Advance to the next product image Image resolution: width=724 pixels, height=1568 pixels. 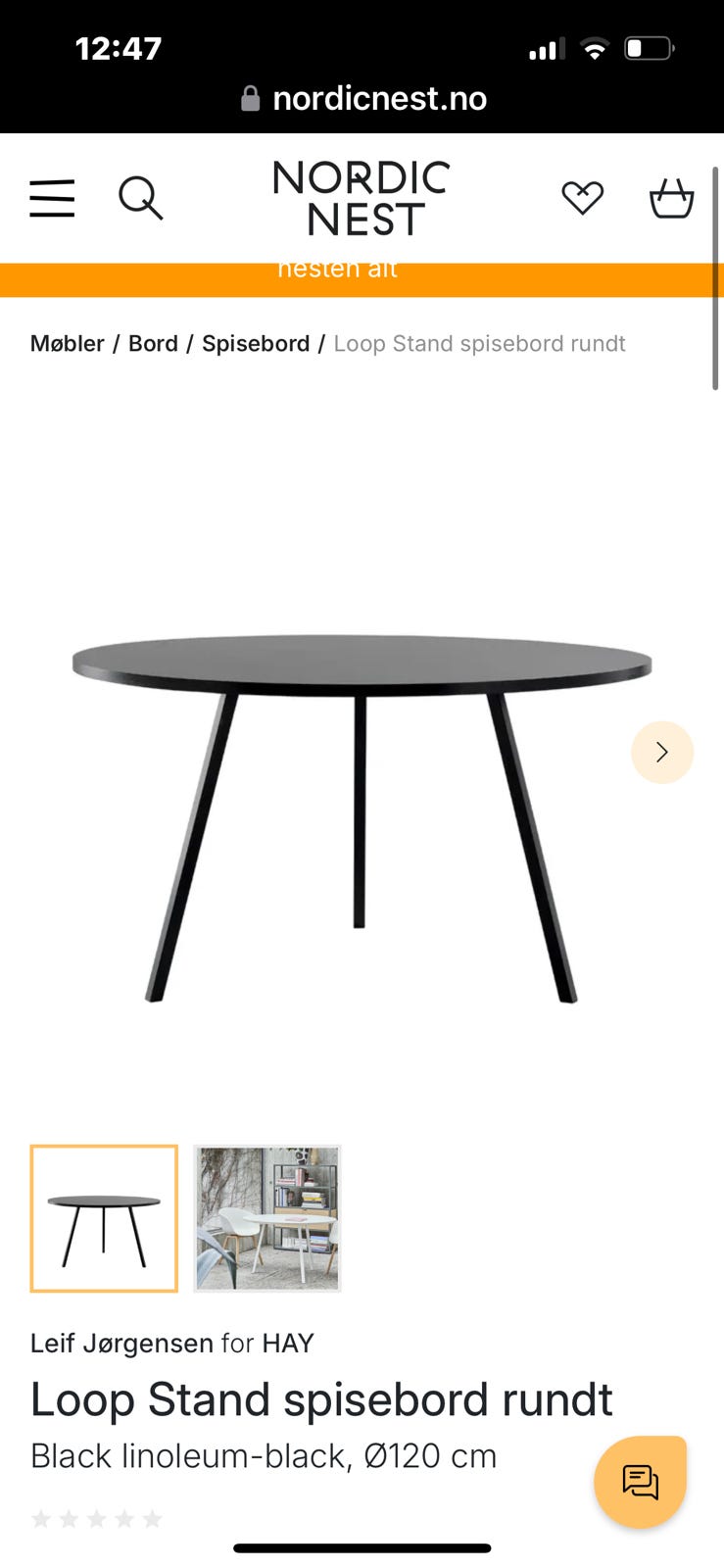tap(662, 752)
